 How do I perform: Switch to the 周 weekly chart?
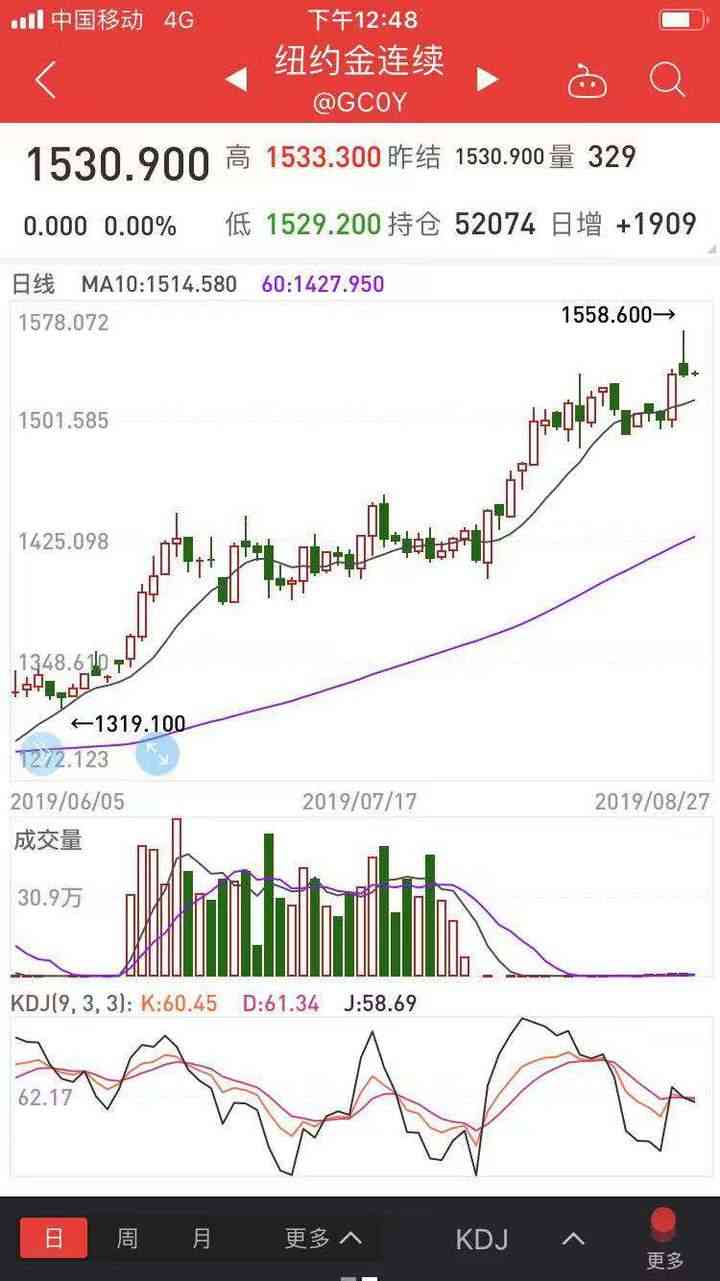tap(127, 1238)
